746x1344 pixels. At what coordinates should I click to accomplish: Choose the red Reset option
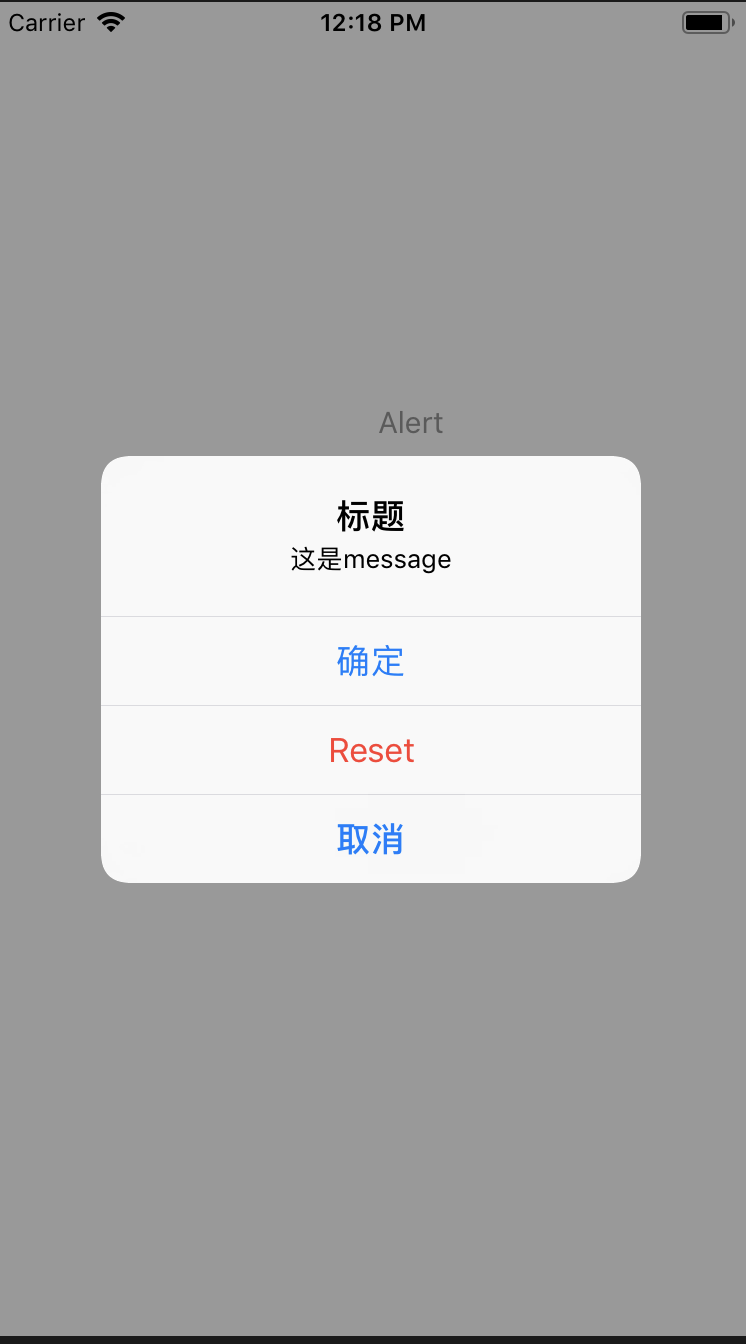[371, 750]
